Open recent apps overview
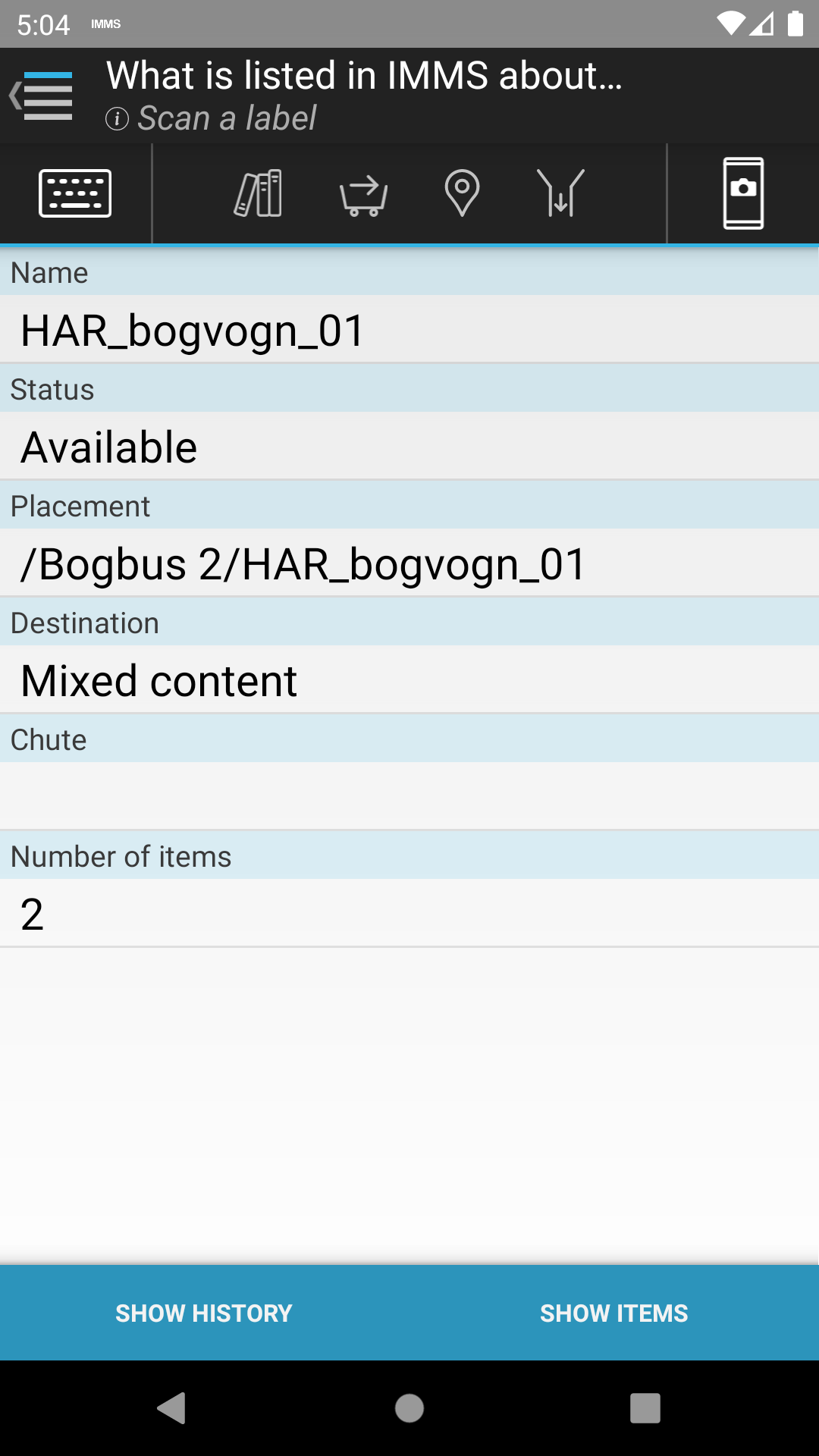 645,1408
